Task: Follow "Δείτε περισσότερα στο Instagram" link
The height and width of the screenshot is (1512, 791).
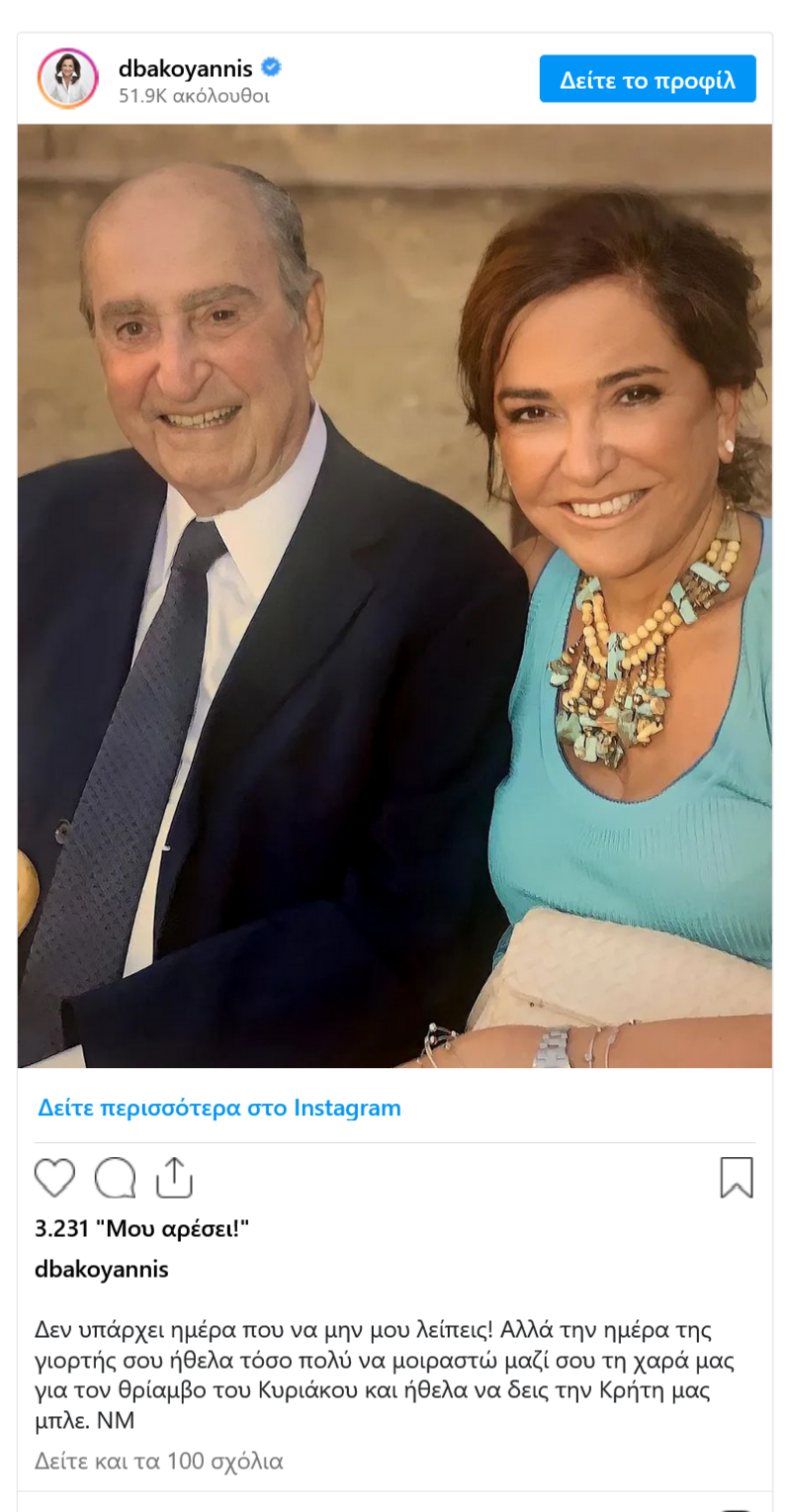Action: [220, 1108]
